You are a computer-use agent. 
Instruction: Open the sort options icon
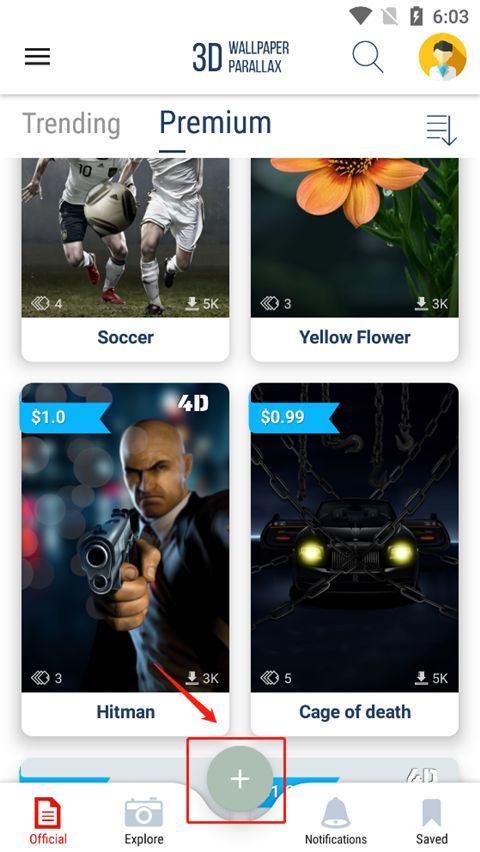coord(441,129)
